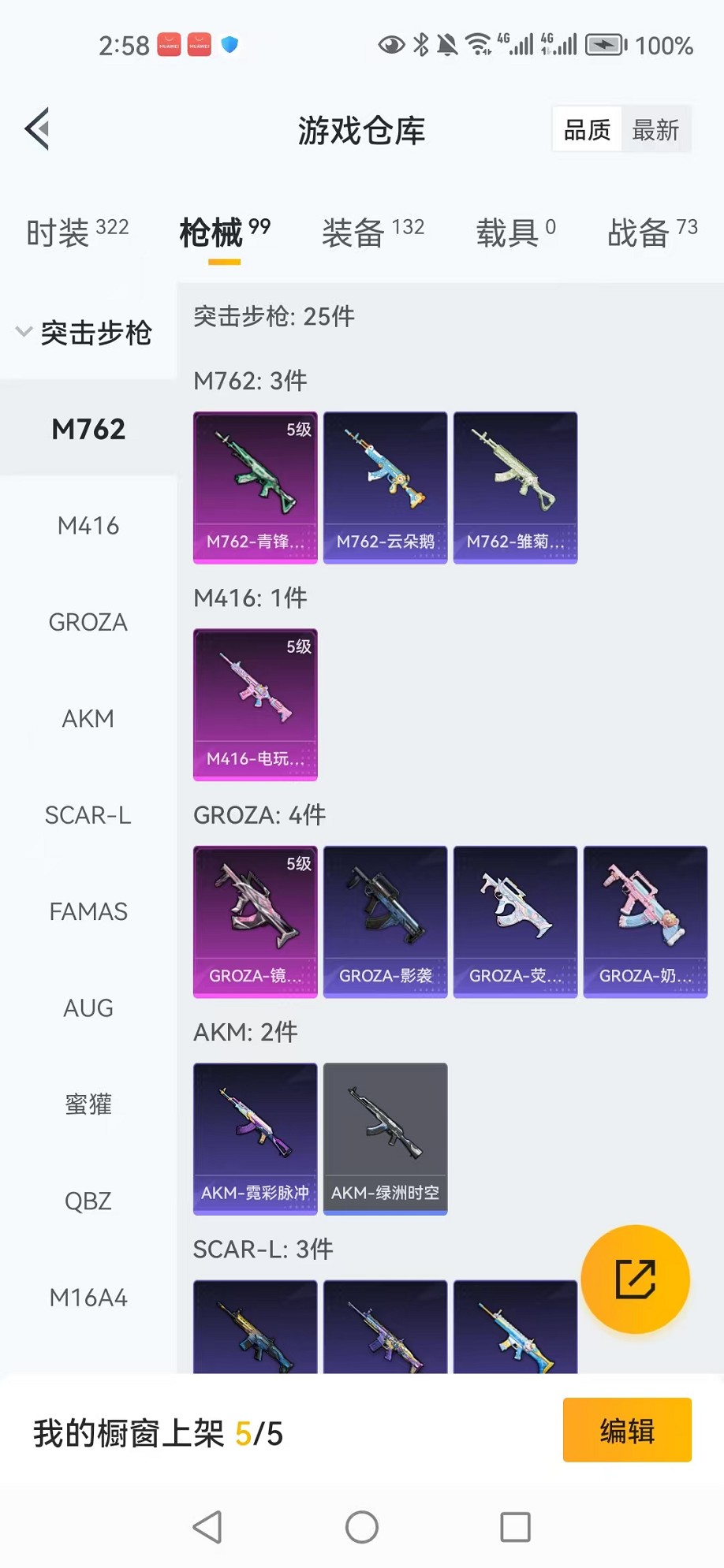Open the 载具 tab
724x1568 pixels.
point(516,233)
